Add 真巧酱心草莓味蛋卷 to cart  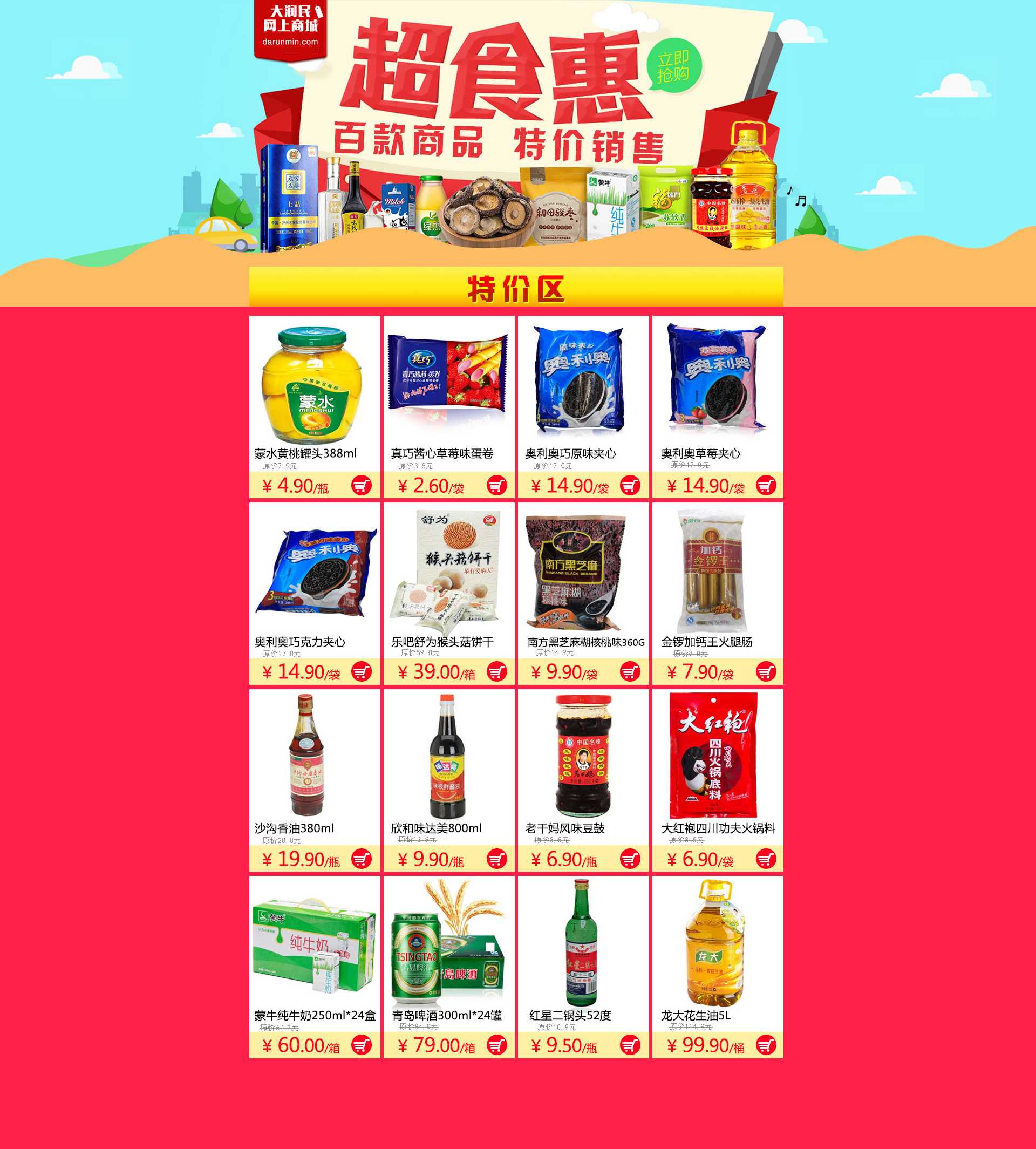496,486
